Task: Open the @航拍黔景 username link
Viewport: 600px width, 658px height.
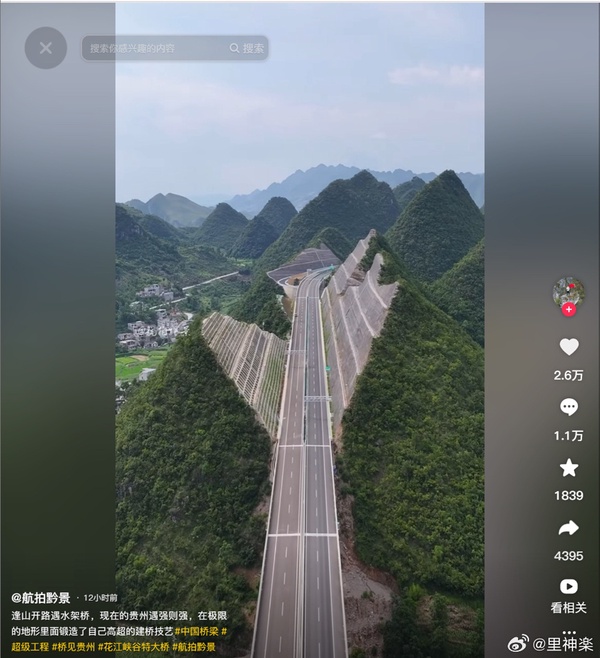Action: tap(42, 597)
